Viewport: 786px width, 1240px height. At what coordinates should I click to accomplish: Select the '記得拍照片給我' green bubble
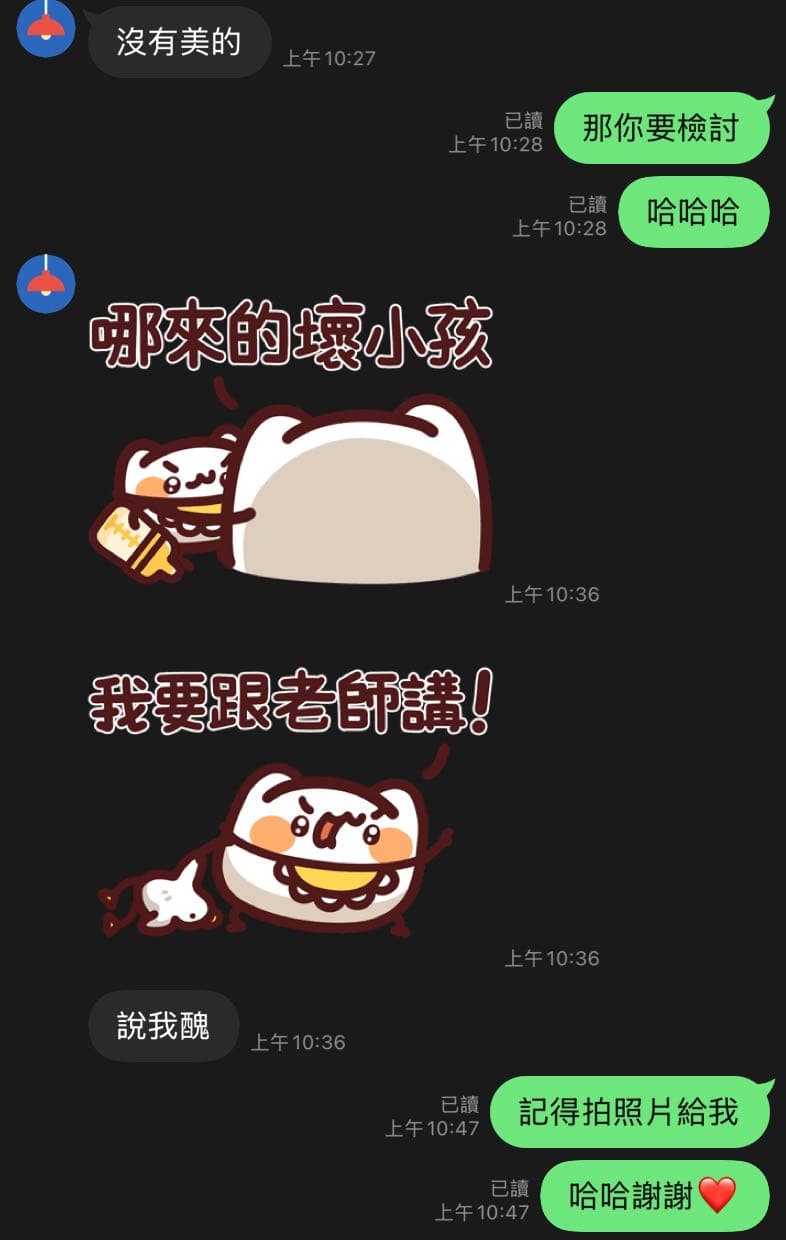pos(626,1110)
